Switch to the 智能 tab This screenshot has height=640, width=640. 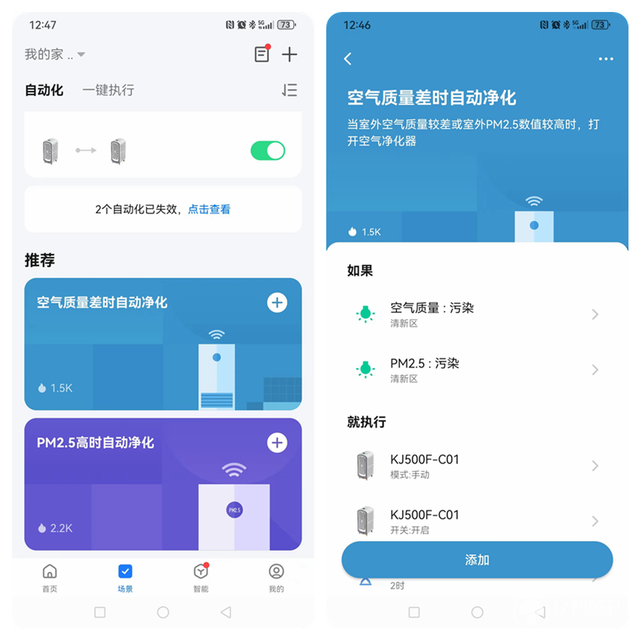(x=200, y=577)
